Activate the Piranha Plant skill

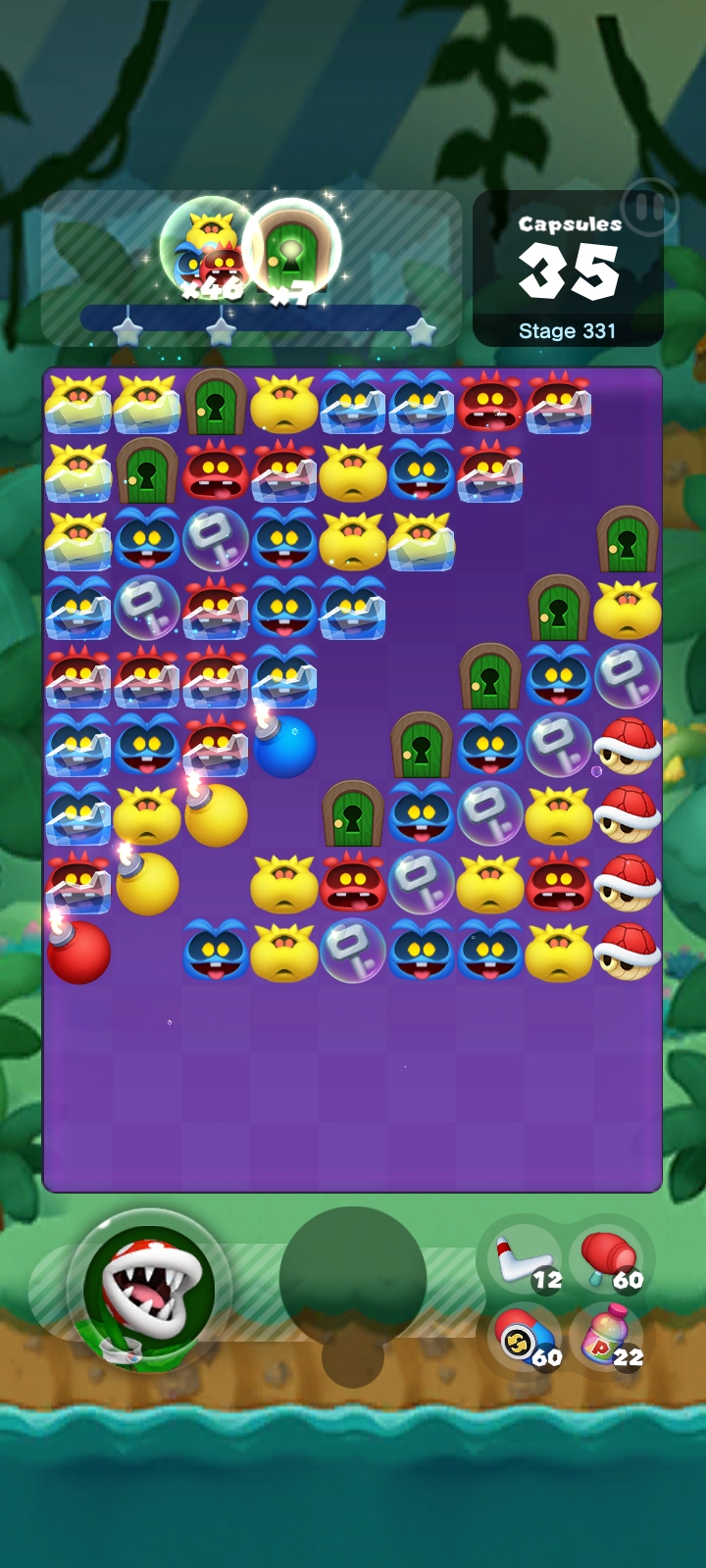[151, 1290]
